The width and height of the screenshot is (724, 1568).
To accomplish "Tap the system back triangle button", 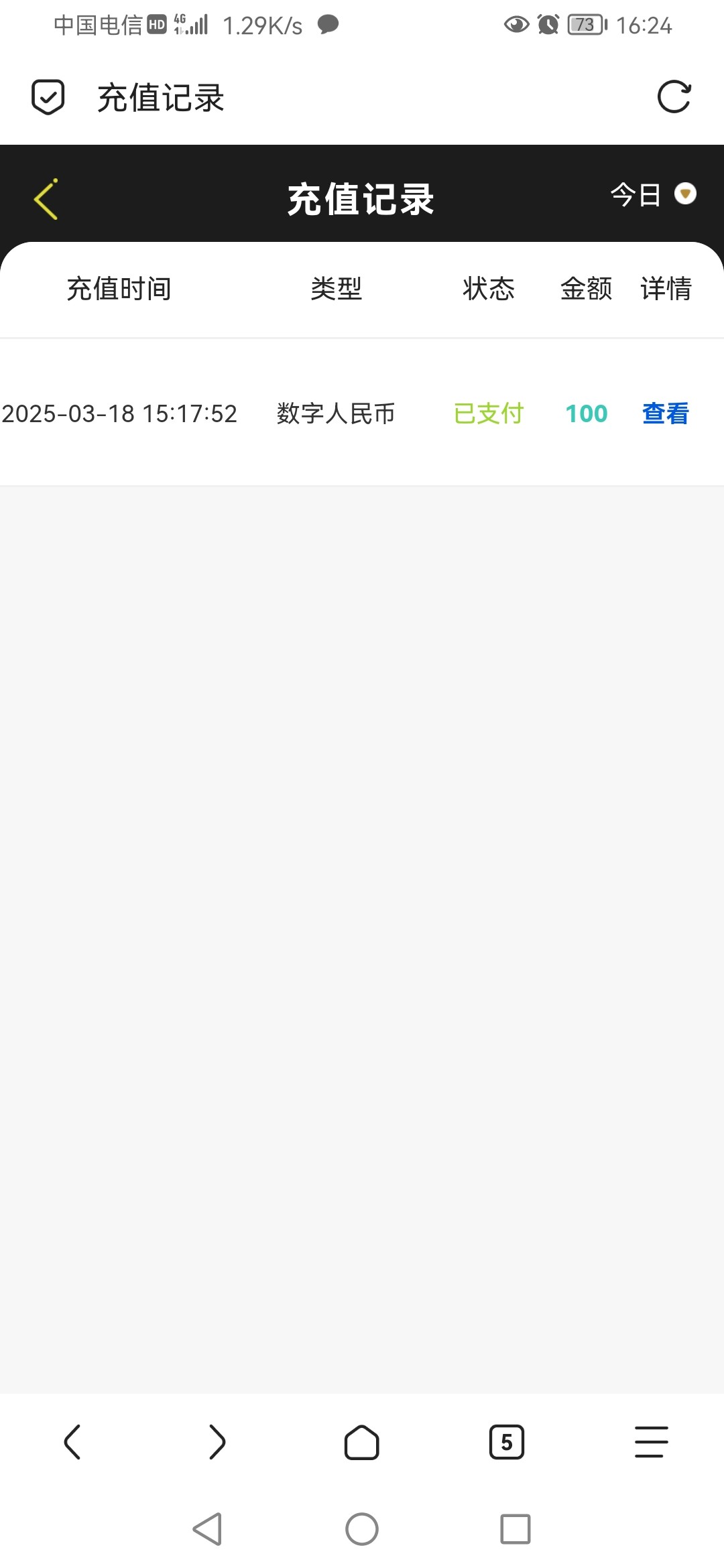I will (x=207, y=1529).
